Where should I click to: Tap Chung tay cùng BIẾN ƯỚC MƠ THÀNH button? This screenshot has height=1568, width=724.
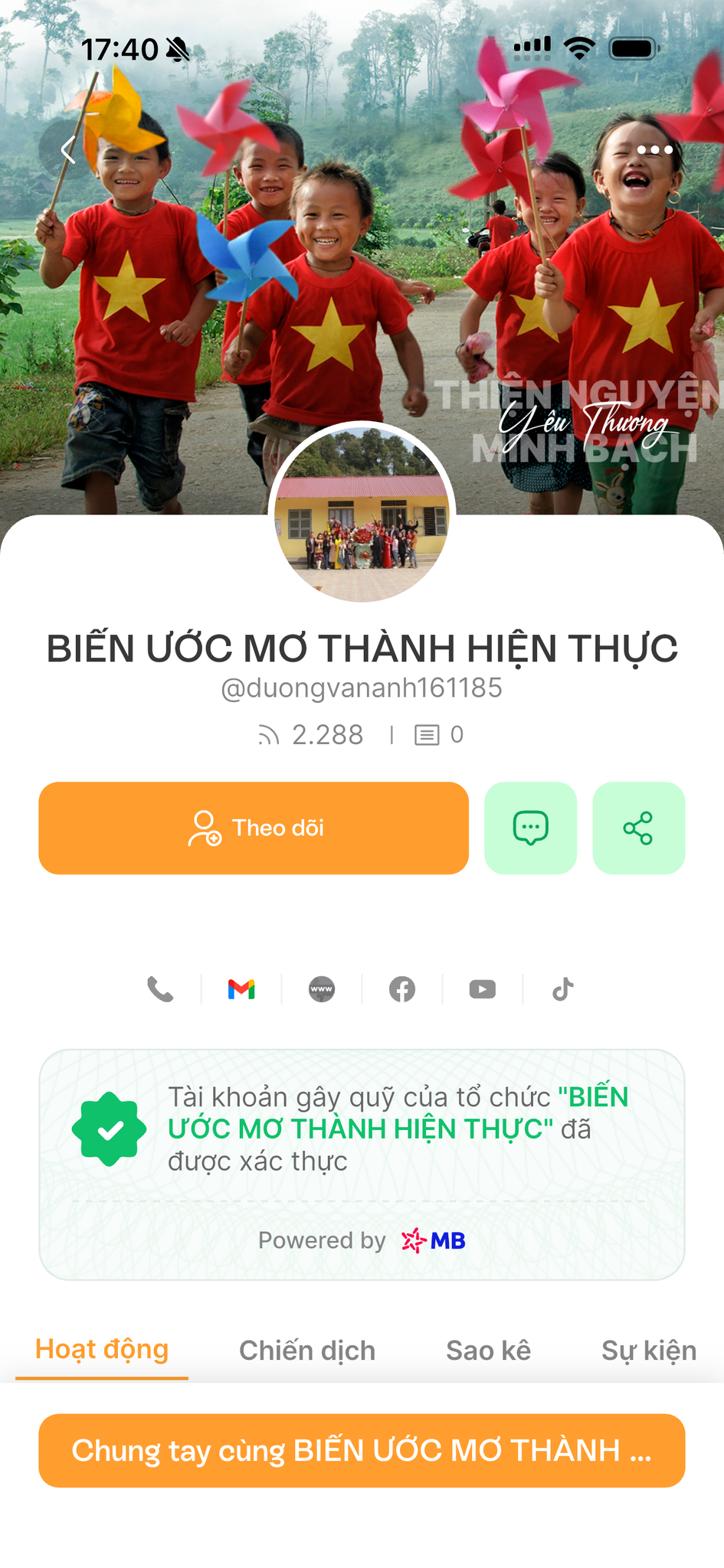tap(362, 1450)
